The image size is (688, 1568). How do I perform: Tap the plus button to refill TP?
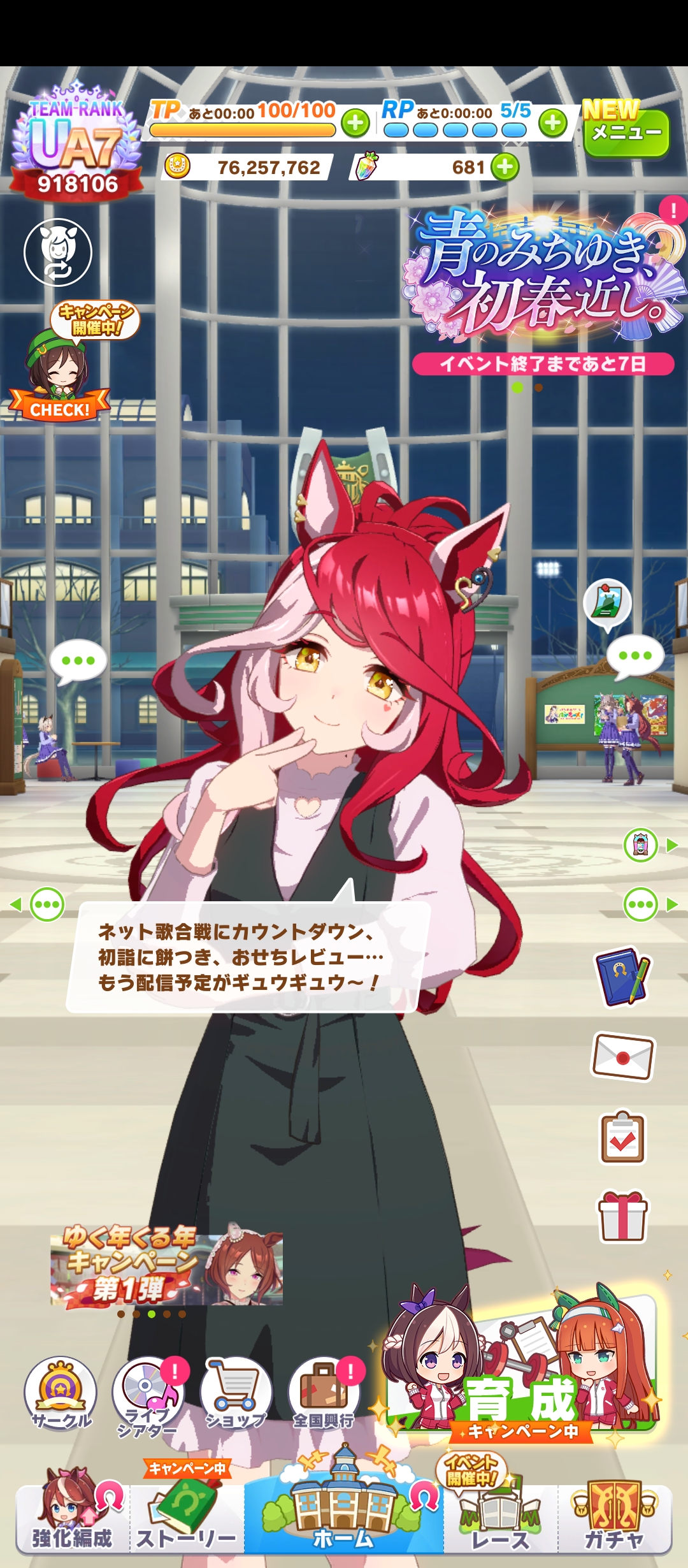click(355, 123)
